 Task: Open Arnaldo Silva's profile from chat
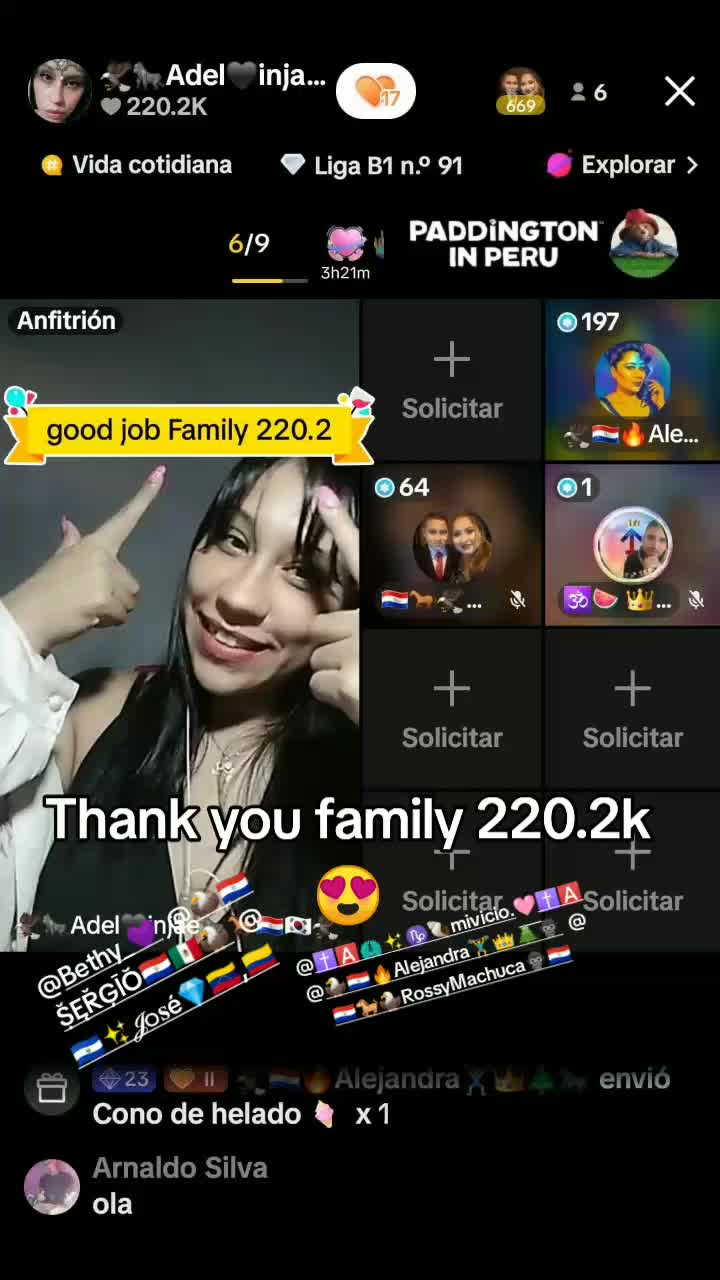(x=52, y=1187)
